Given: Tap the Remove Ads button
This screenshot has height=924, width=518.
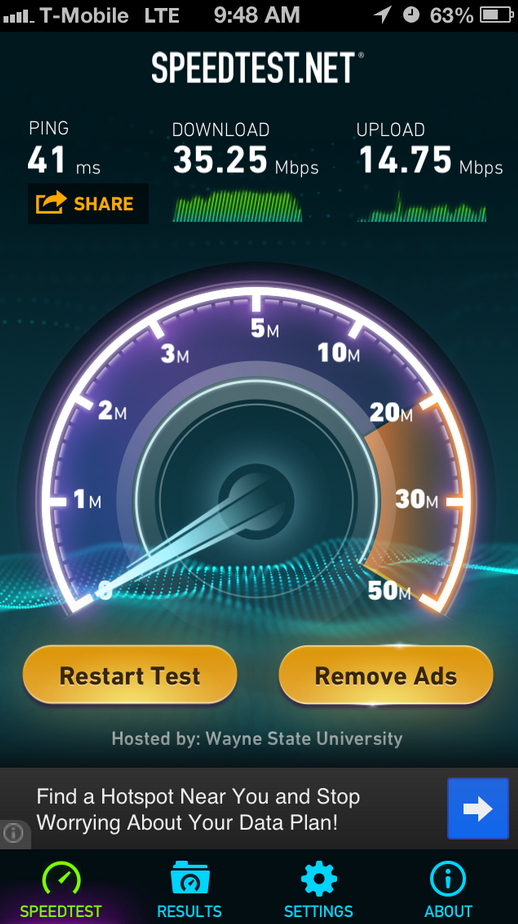Looking at the screenshot, I should point(386,675).
